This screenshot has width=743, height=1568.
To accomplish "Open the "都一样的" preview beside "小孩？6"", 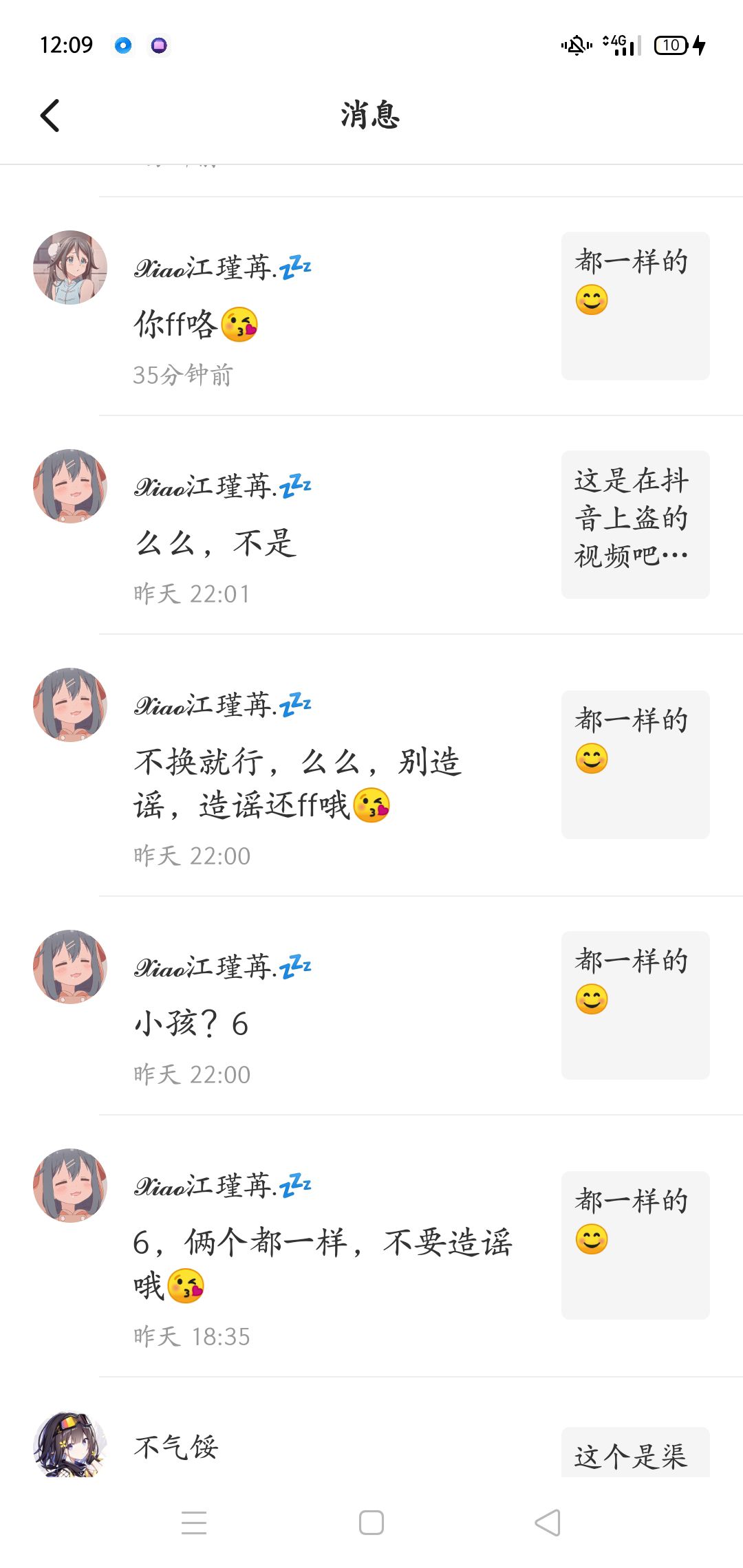I will (635, 1005).
